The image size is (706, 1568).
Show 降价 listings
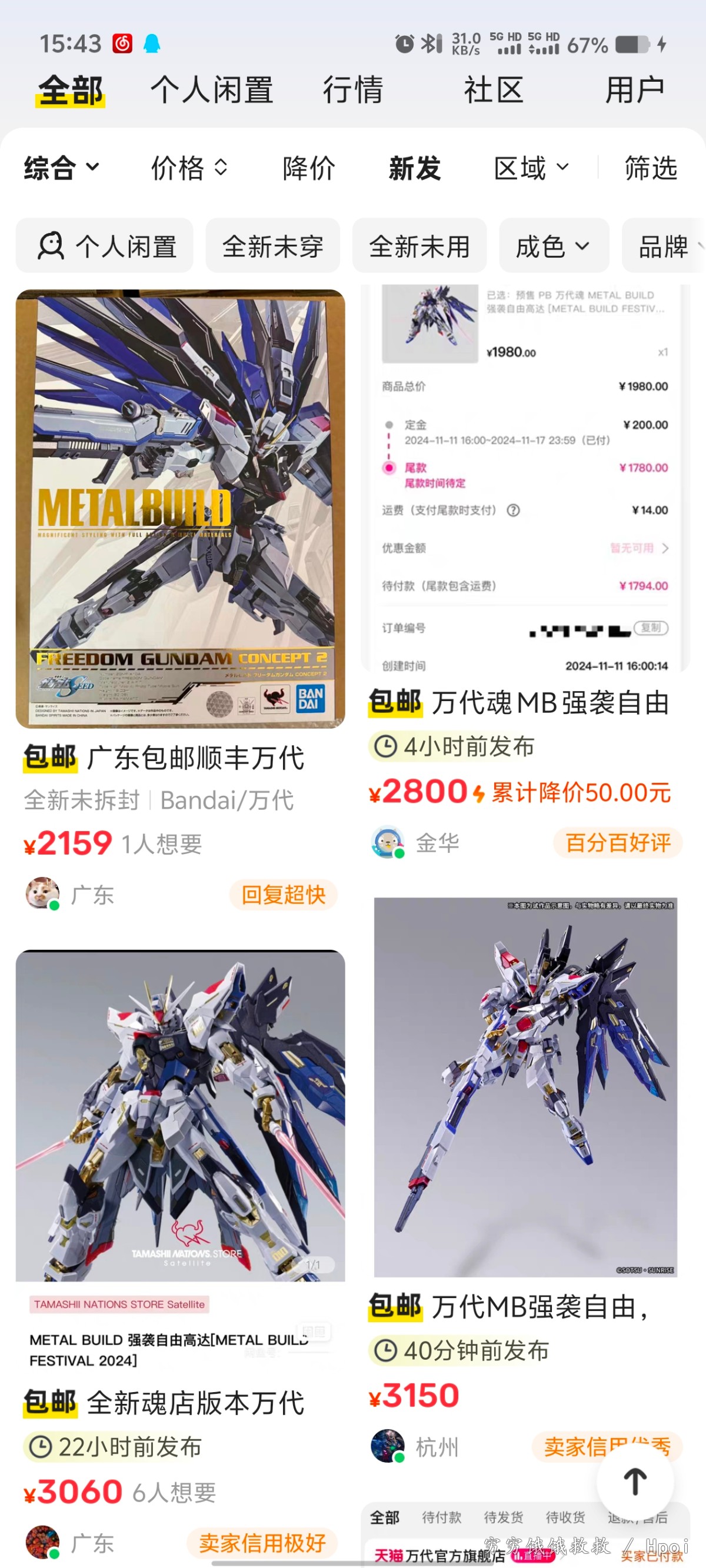coord(309,168)
